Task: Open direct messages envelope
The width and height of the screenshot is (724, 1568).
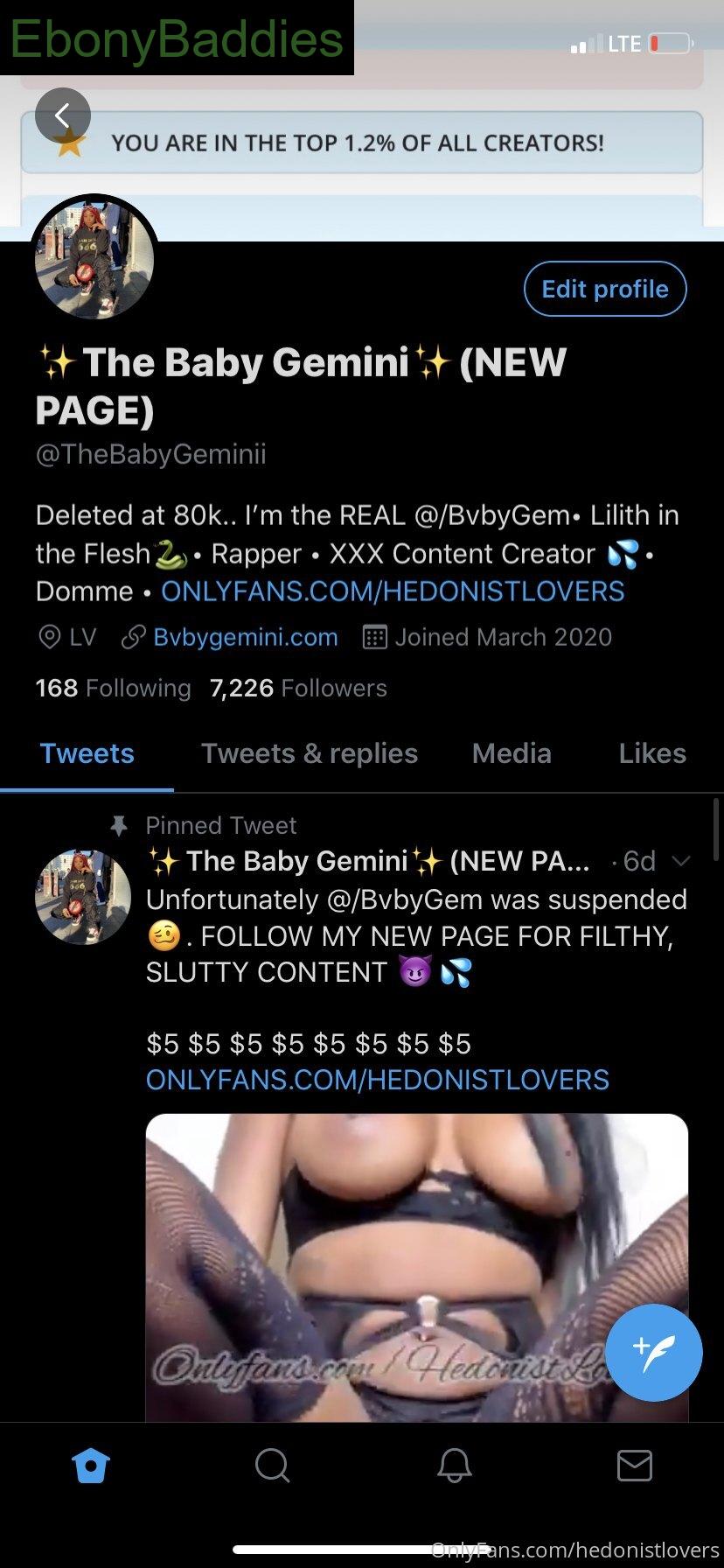Action: point(635,1465)
